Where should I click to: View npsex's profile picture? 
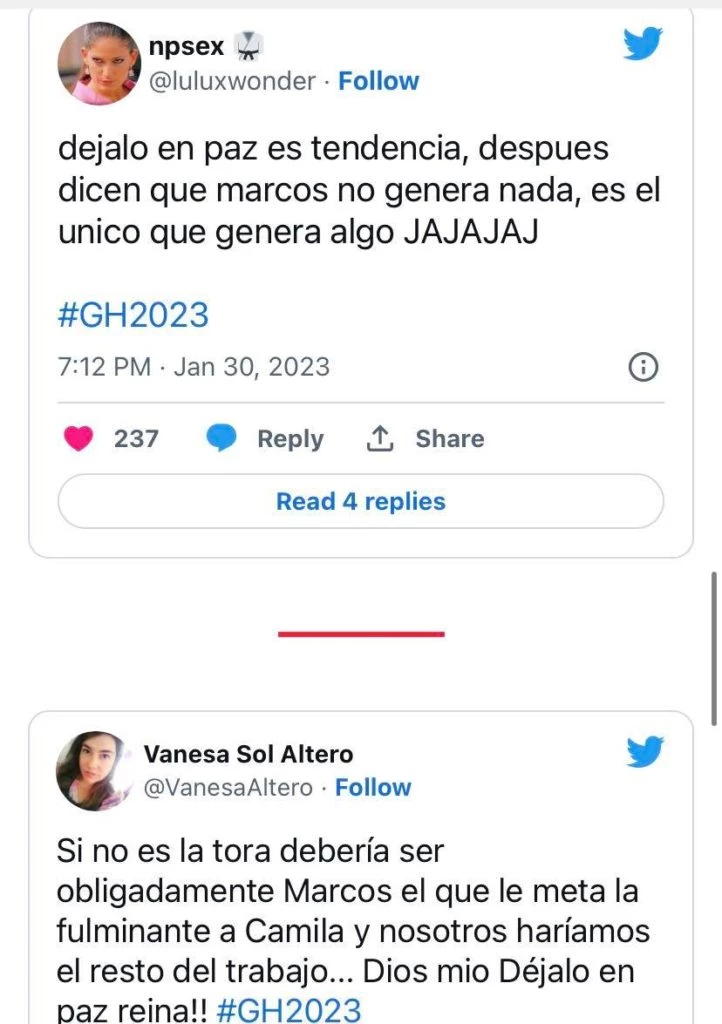[100, 64]
